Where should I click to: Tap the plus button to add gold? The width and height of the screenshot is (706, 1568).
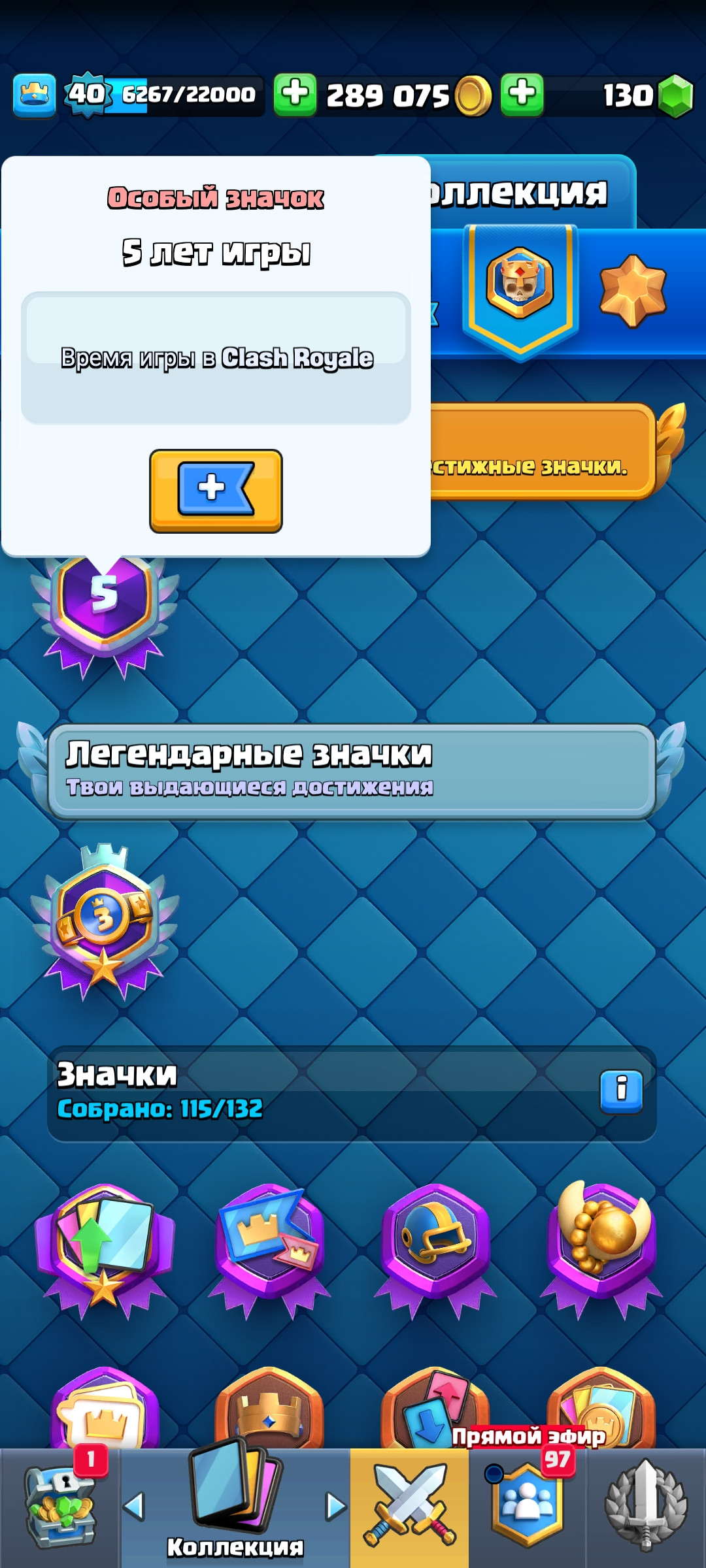(295, 95)
